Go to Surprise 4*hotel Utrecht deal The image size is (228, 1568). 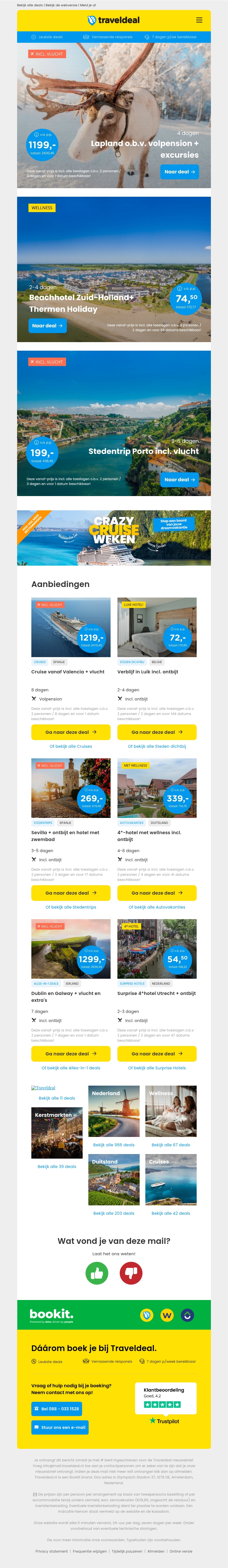[x=156, y=1054]
